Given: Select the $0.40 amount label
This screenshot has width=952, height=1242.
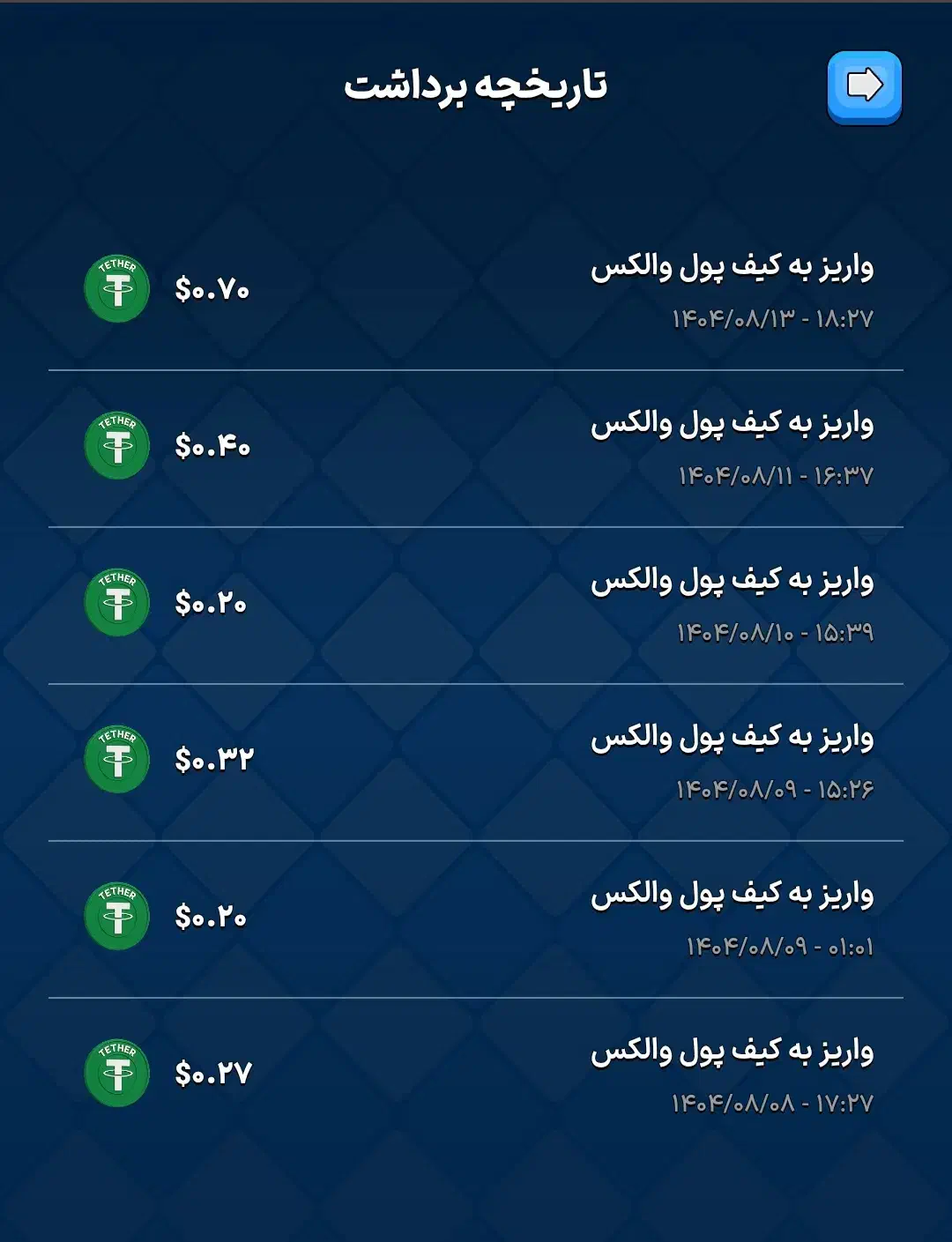Looking at the screenshot, I should (x=212, y=445).
